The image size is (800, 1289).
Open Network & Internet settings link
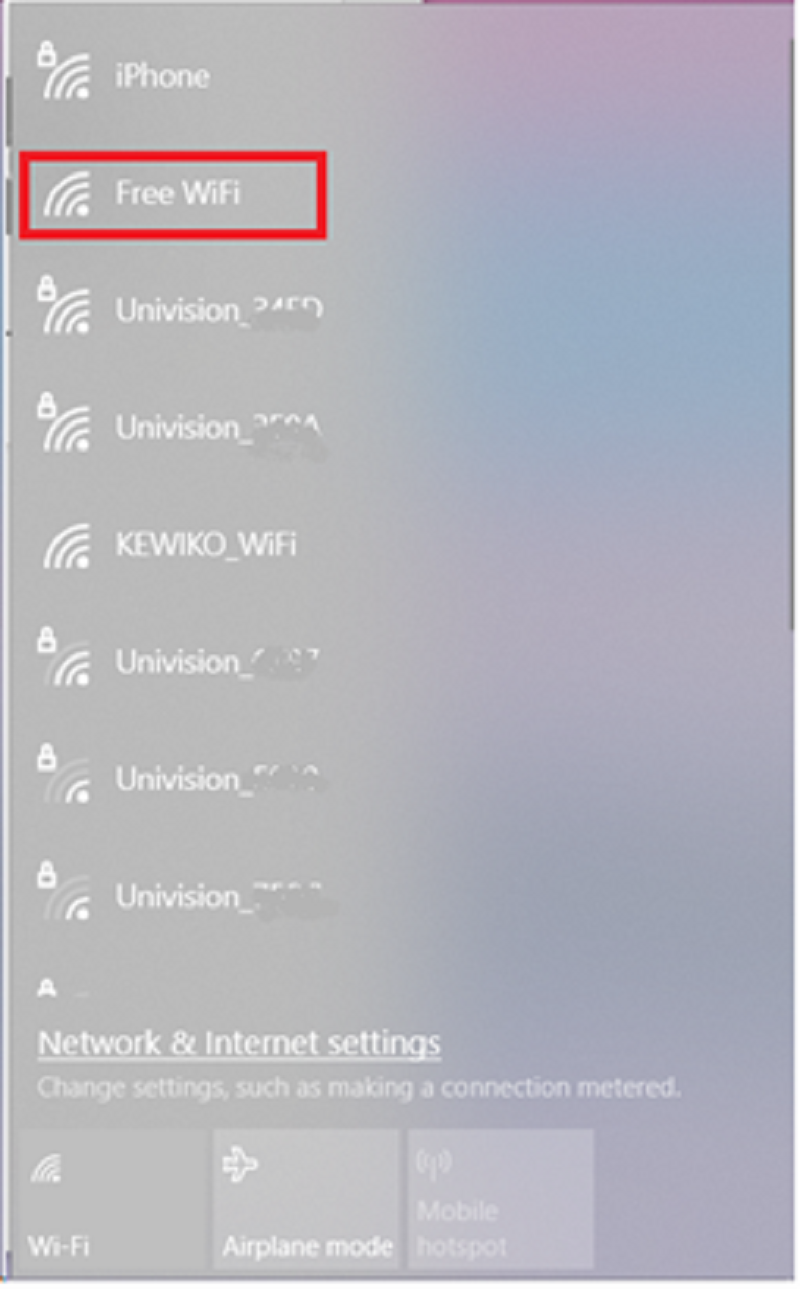(x=239, y=1043)
